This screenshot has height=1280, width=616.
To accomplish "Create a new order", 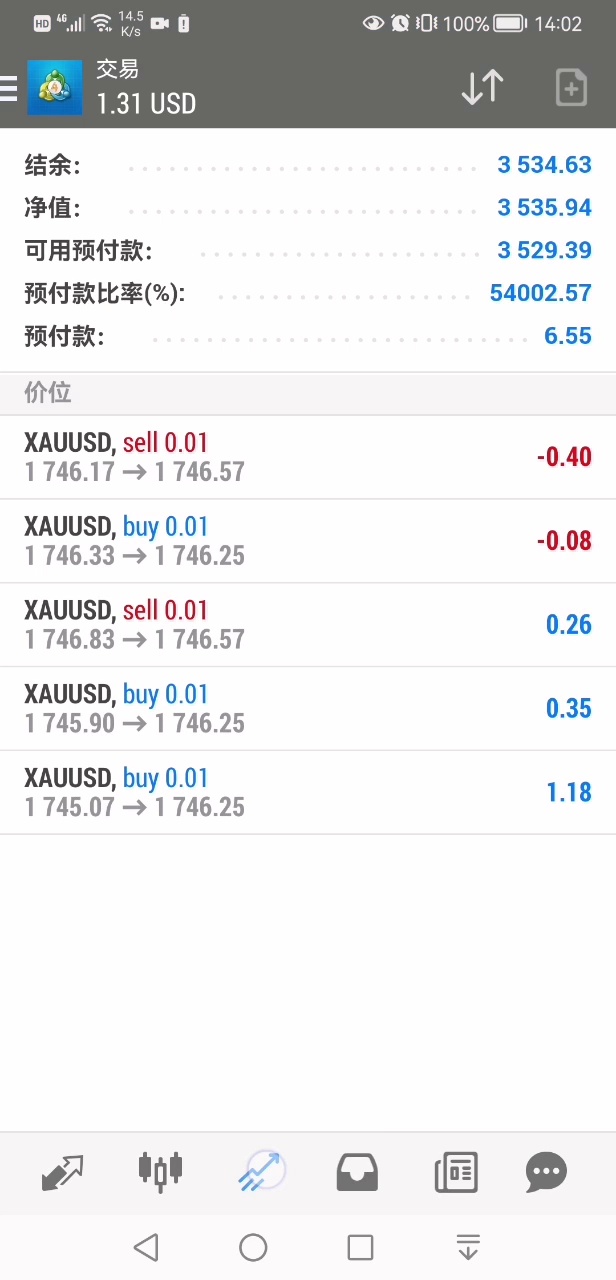I will [x=571, y=88].
